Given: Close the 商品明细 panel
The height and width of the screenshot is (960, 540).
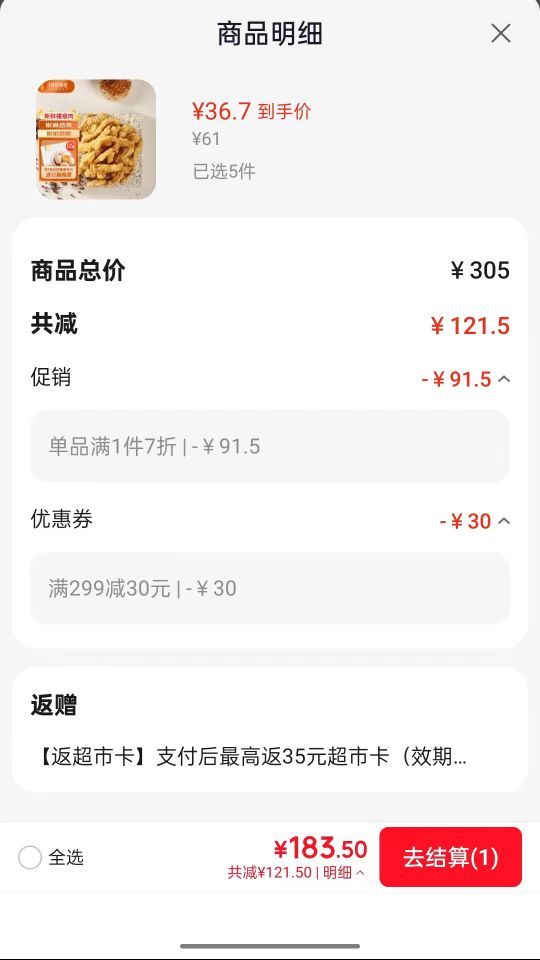Looking at the screenshot, I should coord(501,34).
